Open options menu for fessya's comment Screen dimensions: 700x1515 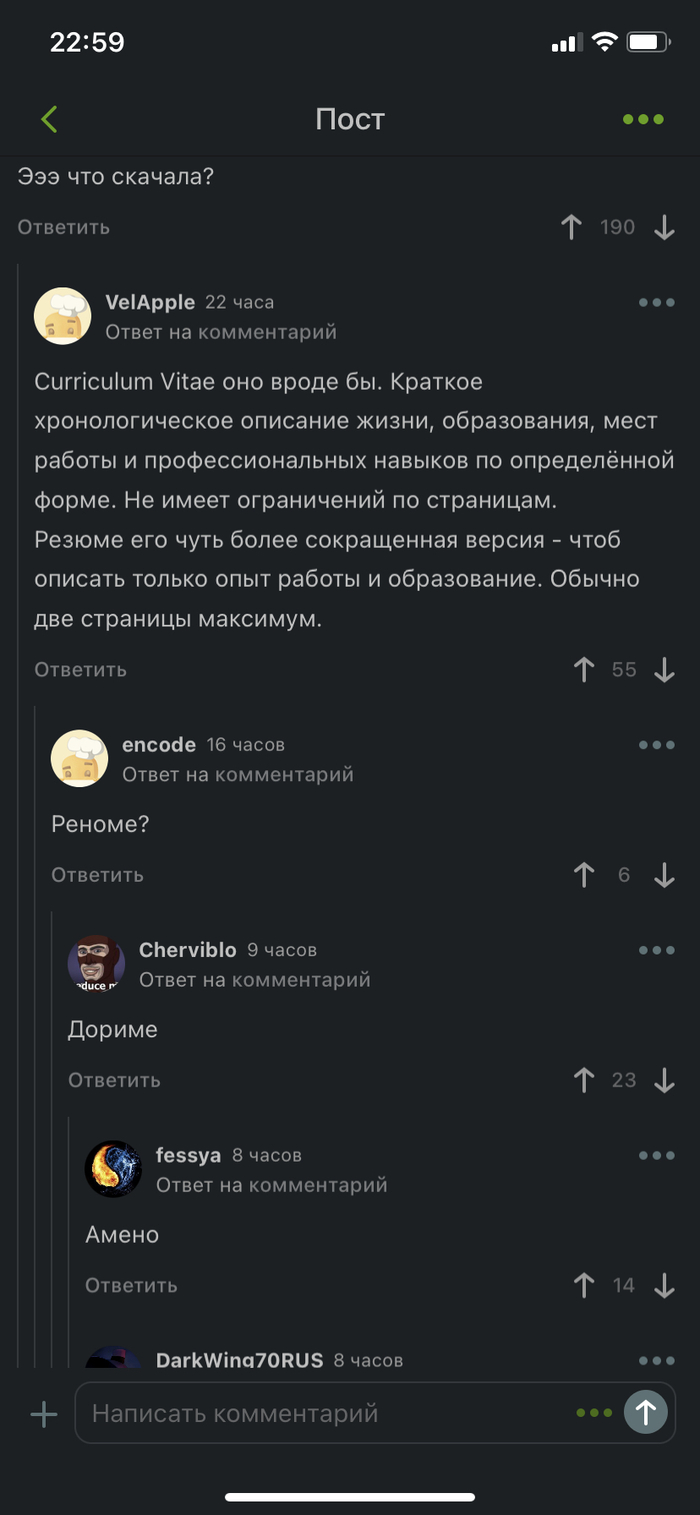tap(656, 1155)
